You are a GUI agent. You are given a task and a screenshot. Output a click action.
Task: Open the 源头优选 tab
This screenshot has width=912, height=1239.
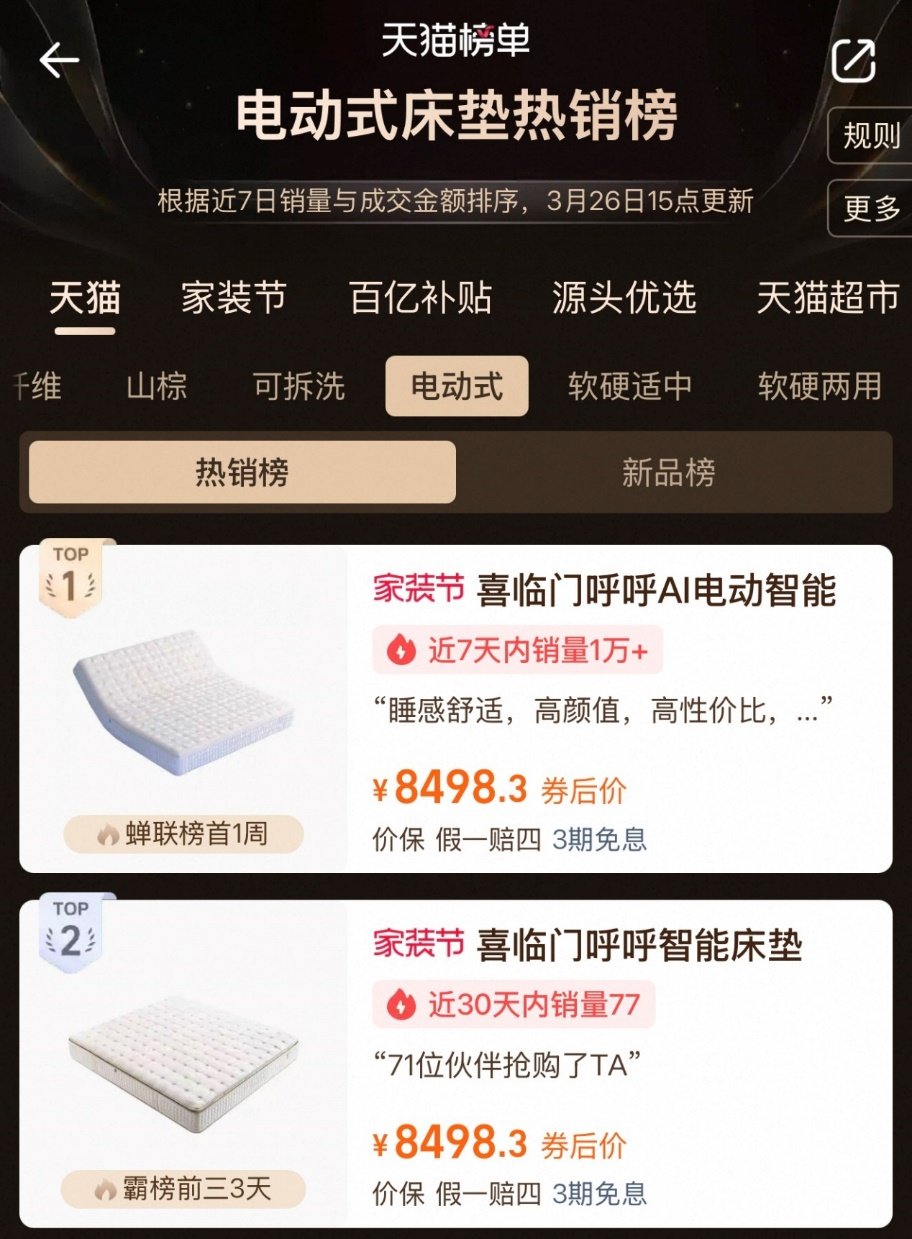coord(624,298)
